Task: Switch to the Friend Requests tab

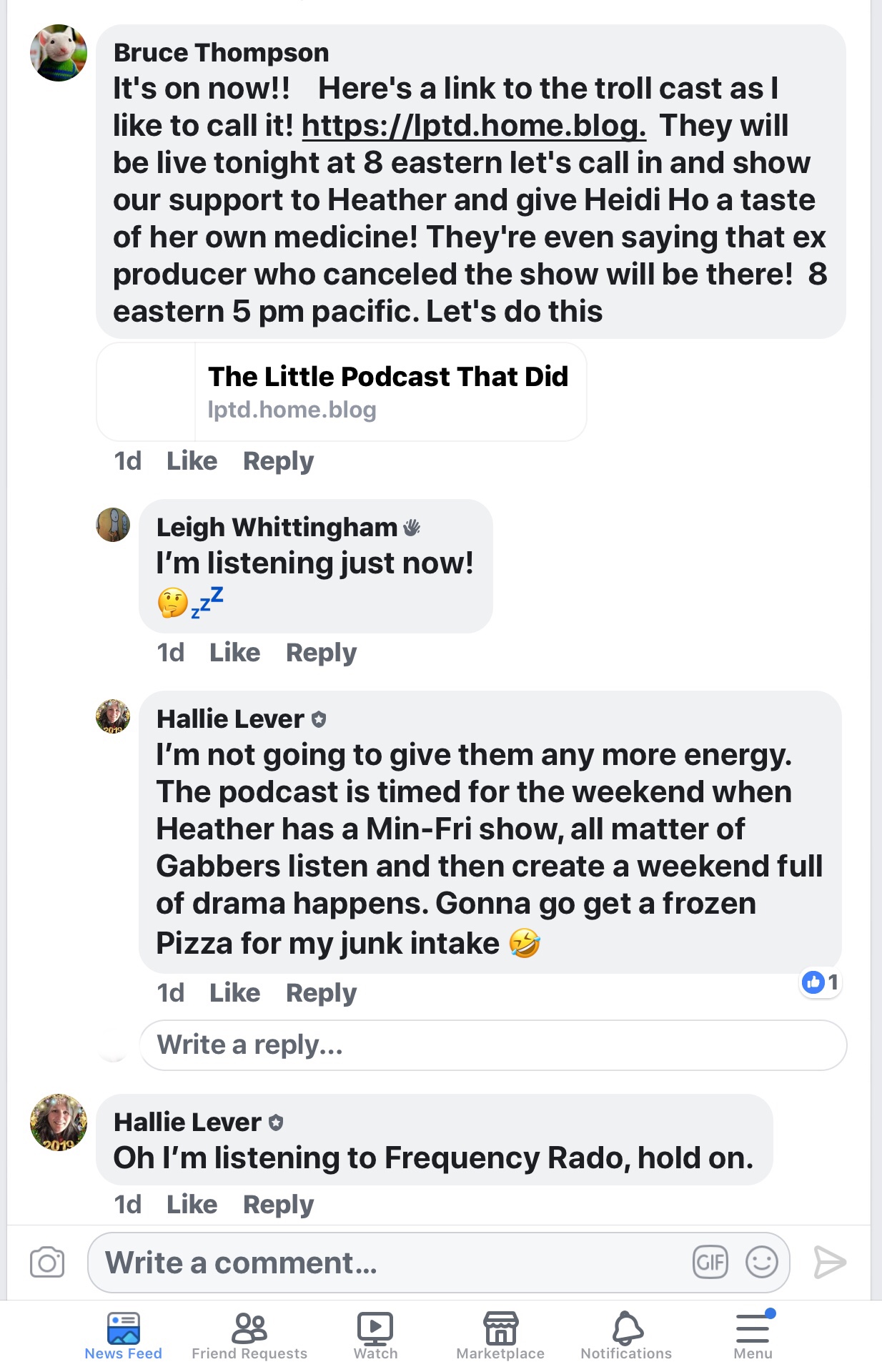Action: point(249,1336)
